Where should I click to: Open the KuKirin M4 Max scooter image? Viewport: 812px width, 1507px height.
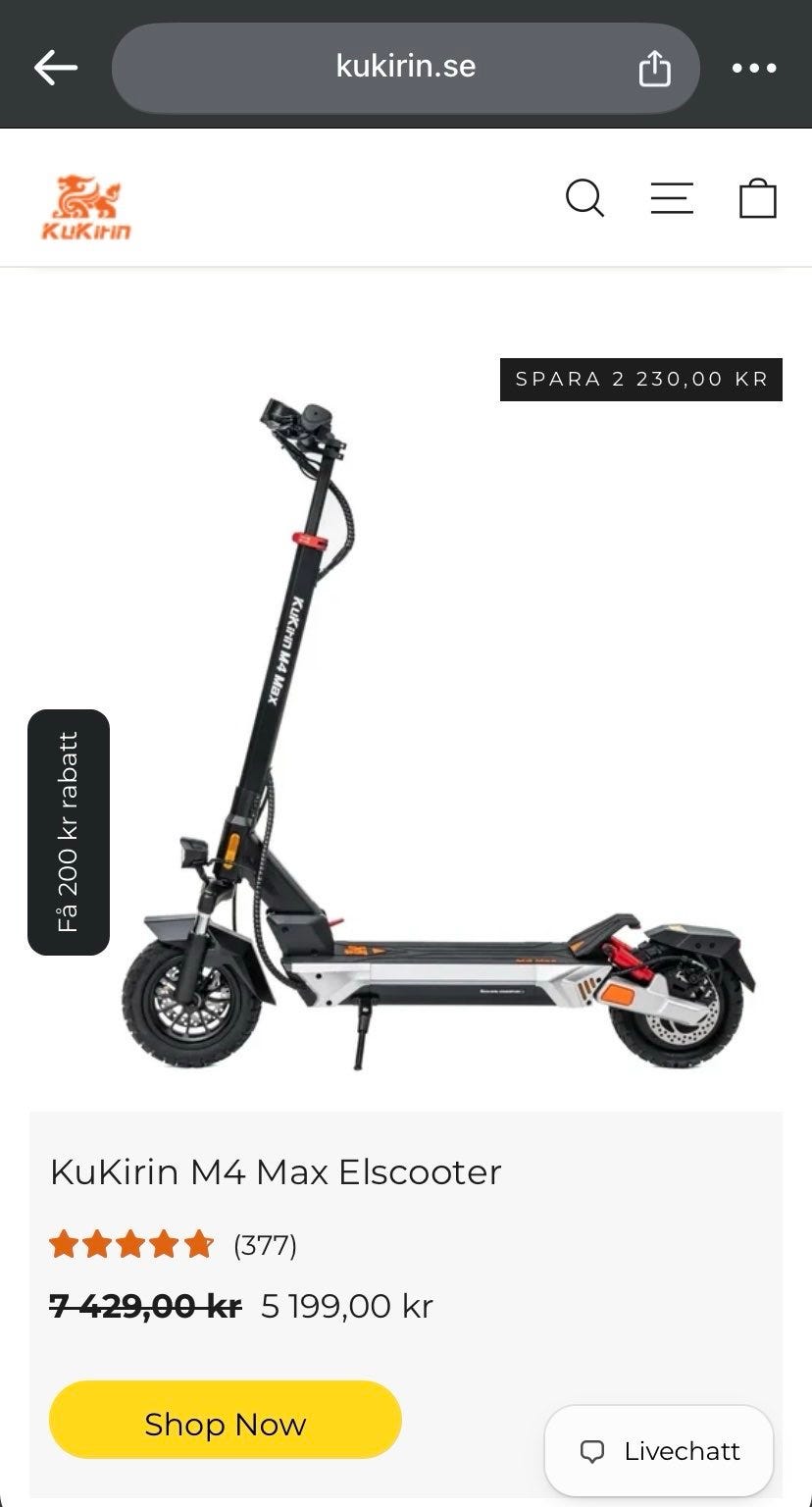tap(438, 734)
